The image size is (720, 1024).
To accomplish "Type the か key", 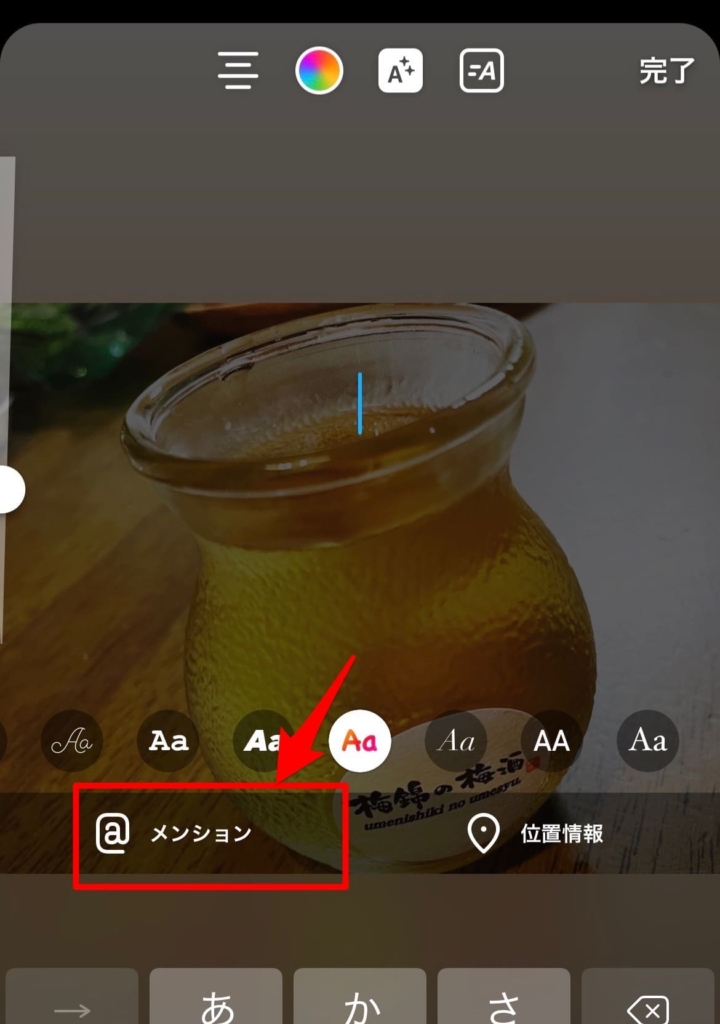I will (360, 1005).
